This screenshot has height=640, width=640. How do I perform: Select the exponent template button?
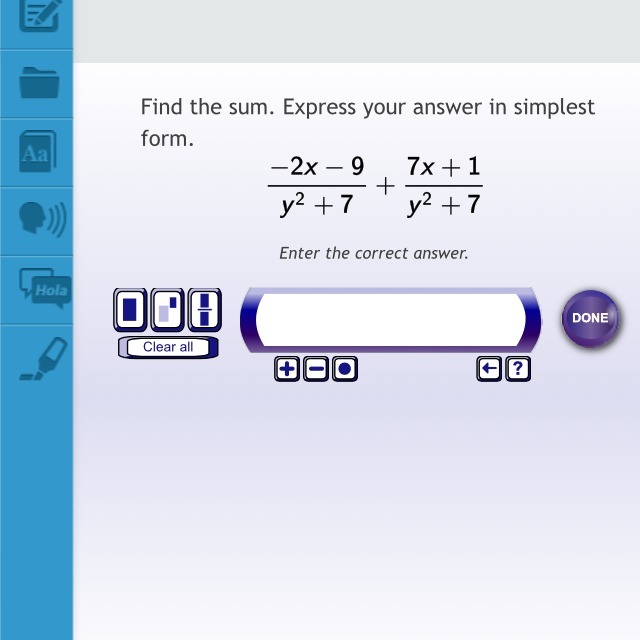(x=168, y=310)
